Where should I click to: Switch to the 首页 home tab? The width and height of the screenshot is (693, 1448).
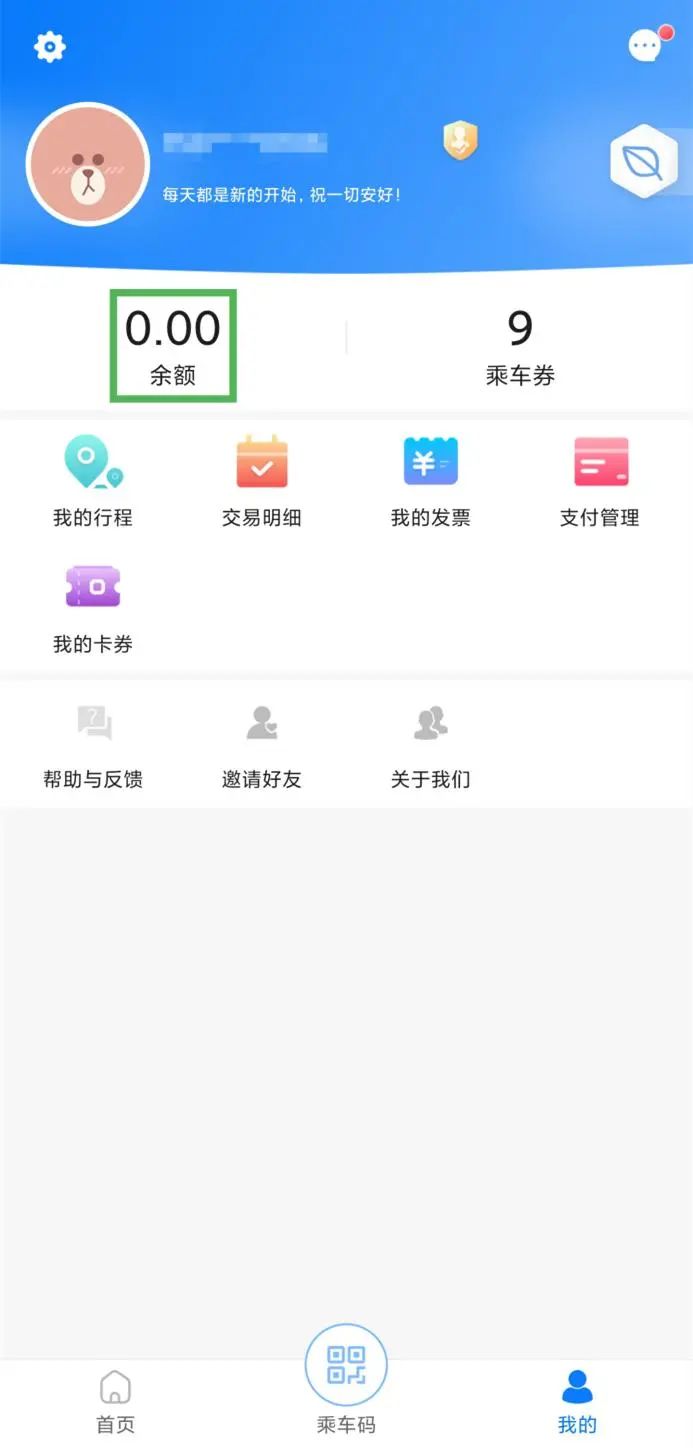coord(115,1401)
